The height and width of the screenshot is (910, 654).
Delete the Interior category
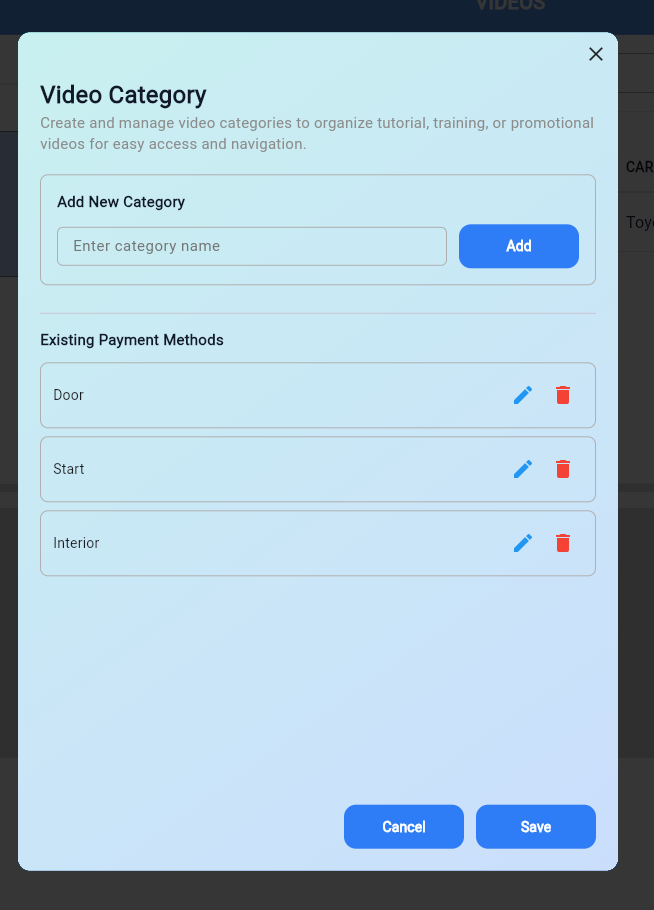tap(563, 543)
